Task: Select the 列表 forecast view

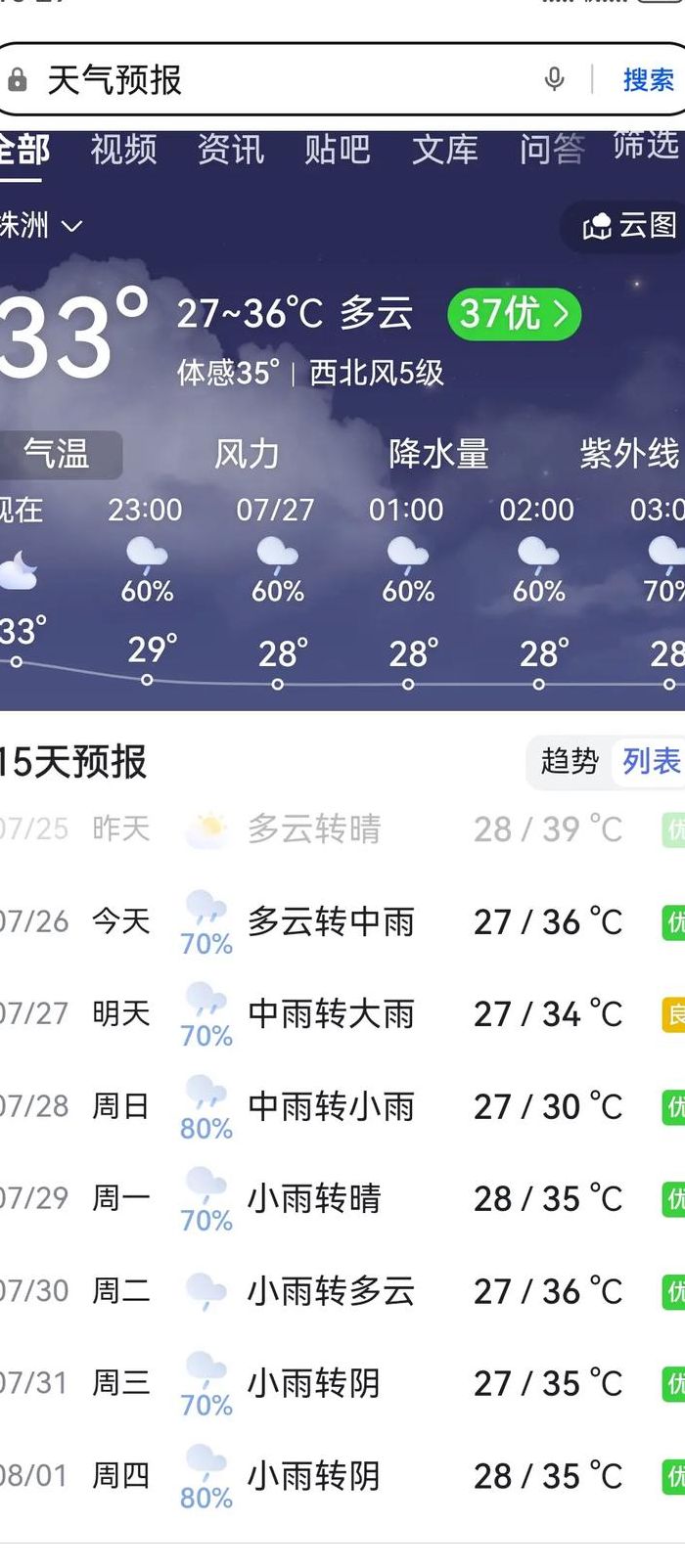Action: tap(651, 760)
